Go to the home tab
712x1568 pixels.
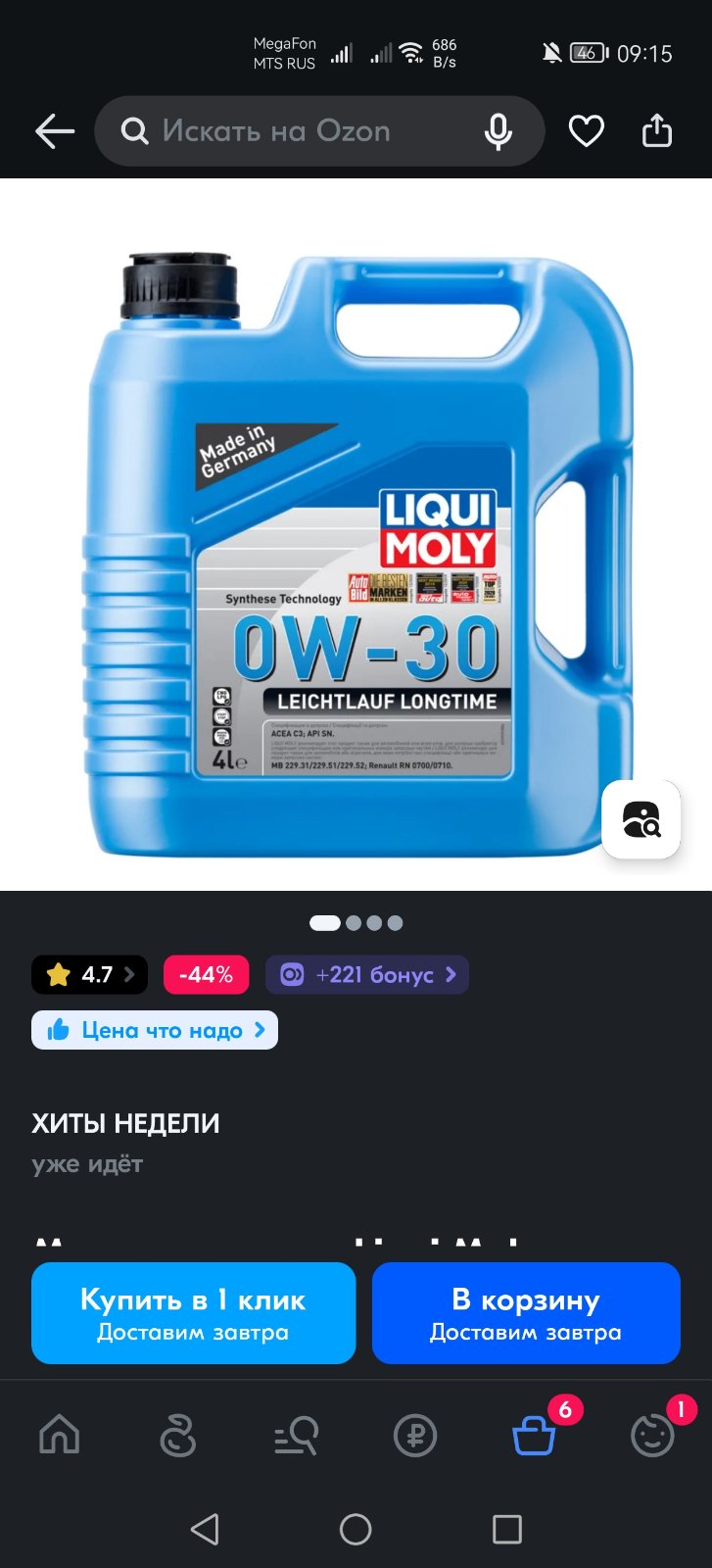(60, 1436)
